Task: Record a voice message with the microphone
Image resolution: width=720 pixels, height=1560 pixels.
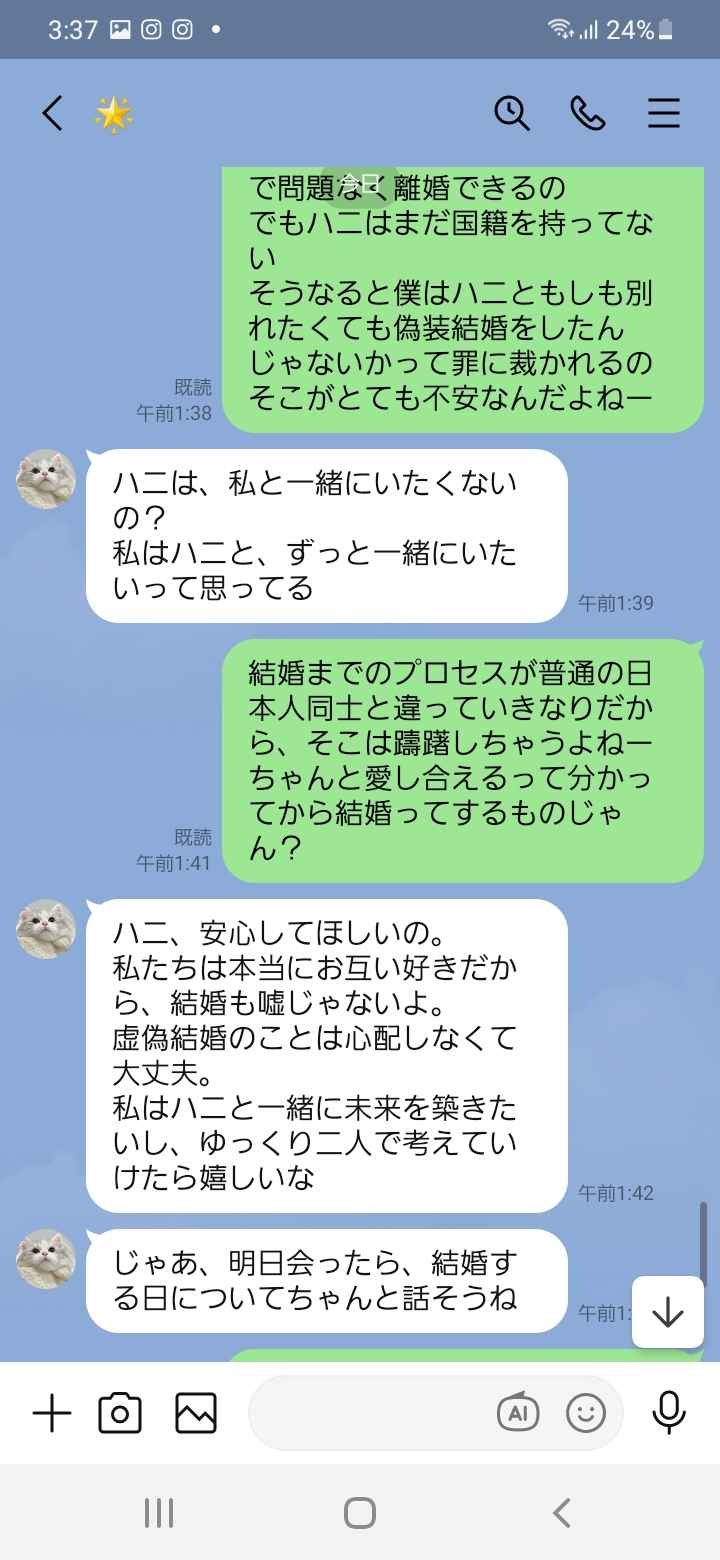Action: tap(668, 1413)
